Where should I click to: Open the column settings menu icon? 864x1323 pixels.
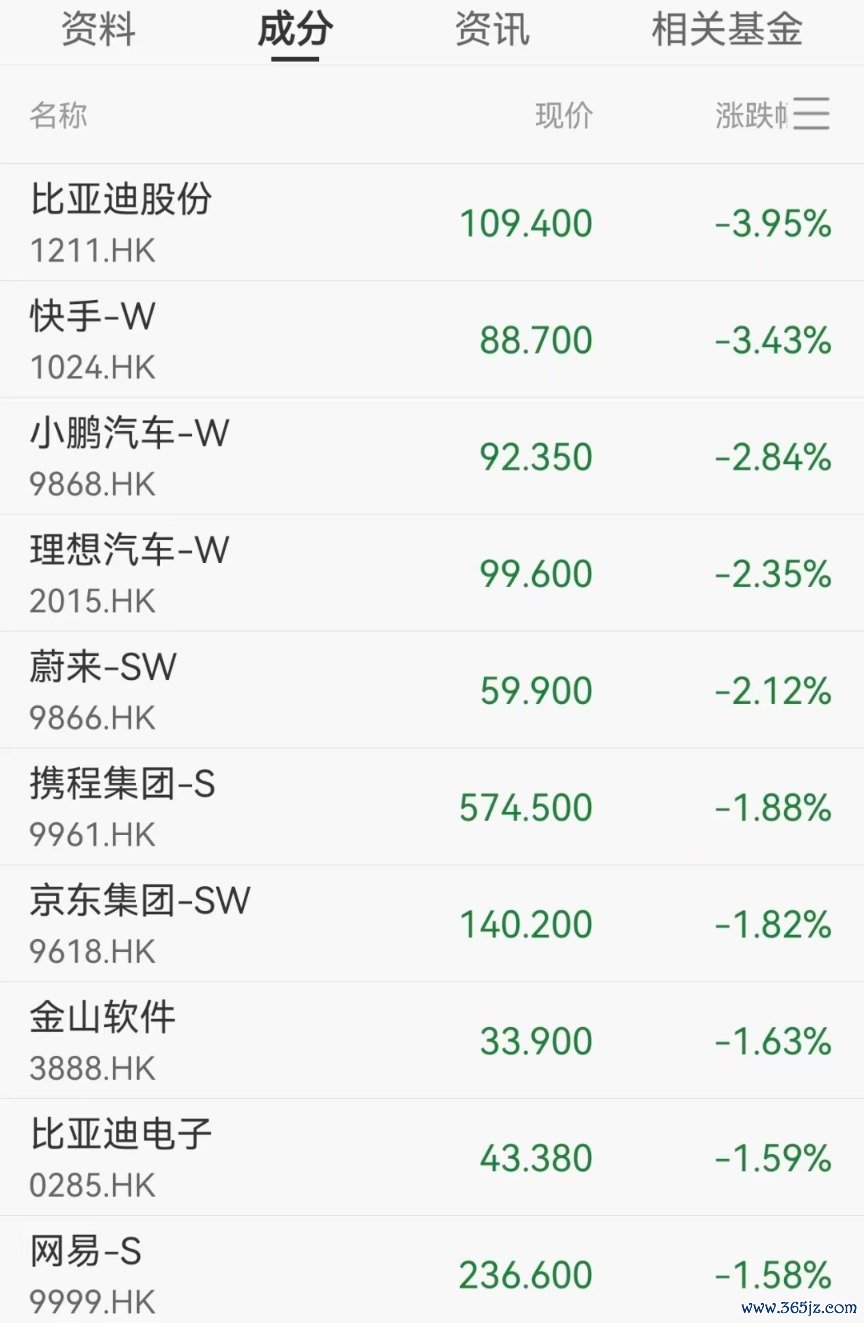click(812, 115)
